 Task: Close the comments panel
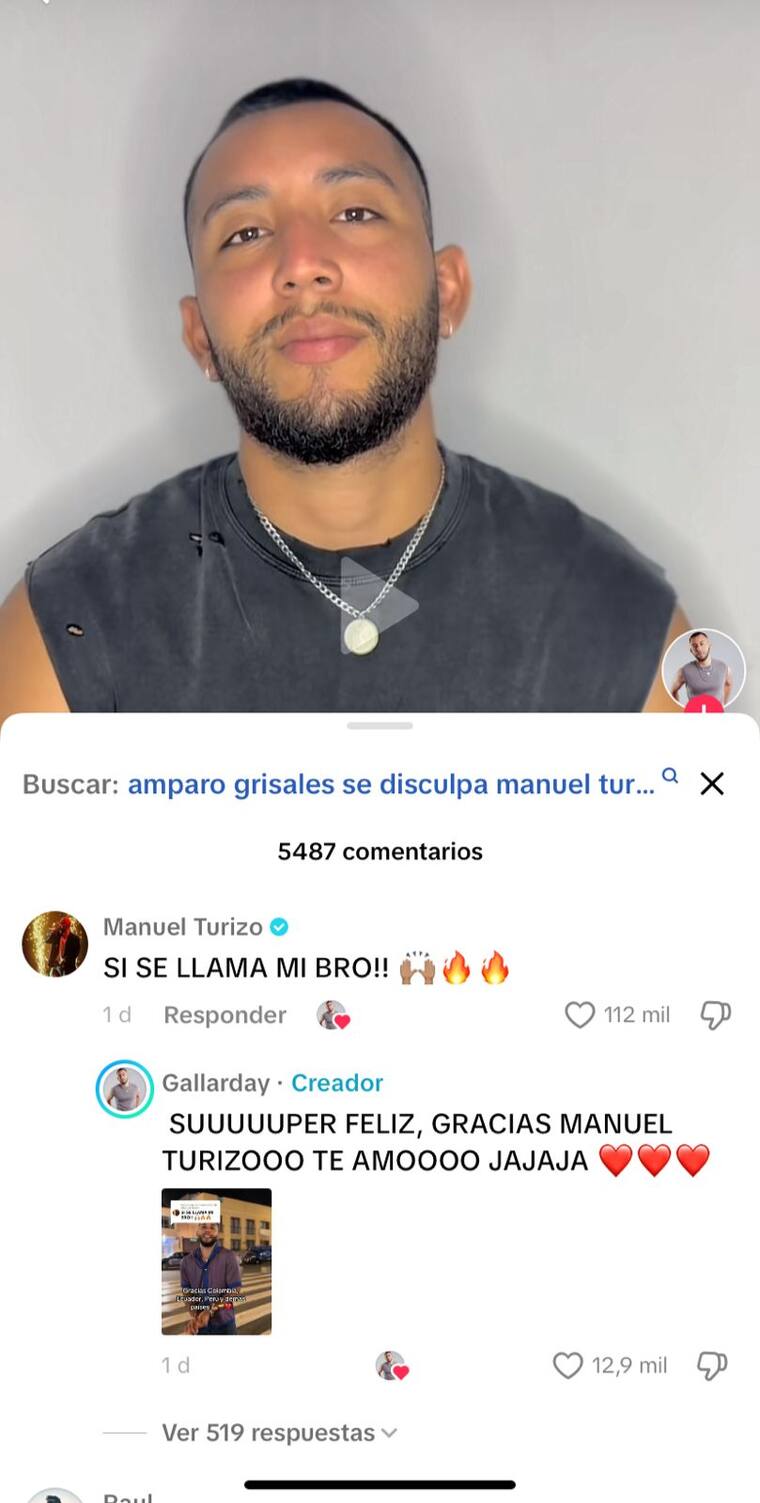point(711,784)
